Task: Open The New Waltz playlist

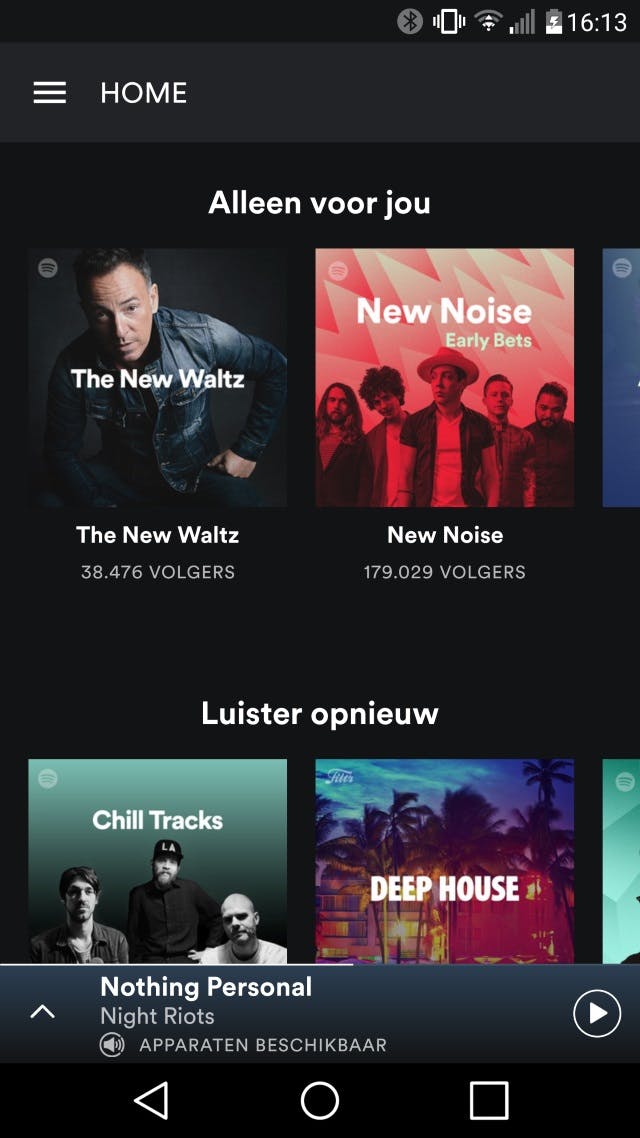Action: click(157, 378)
